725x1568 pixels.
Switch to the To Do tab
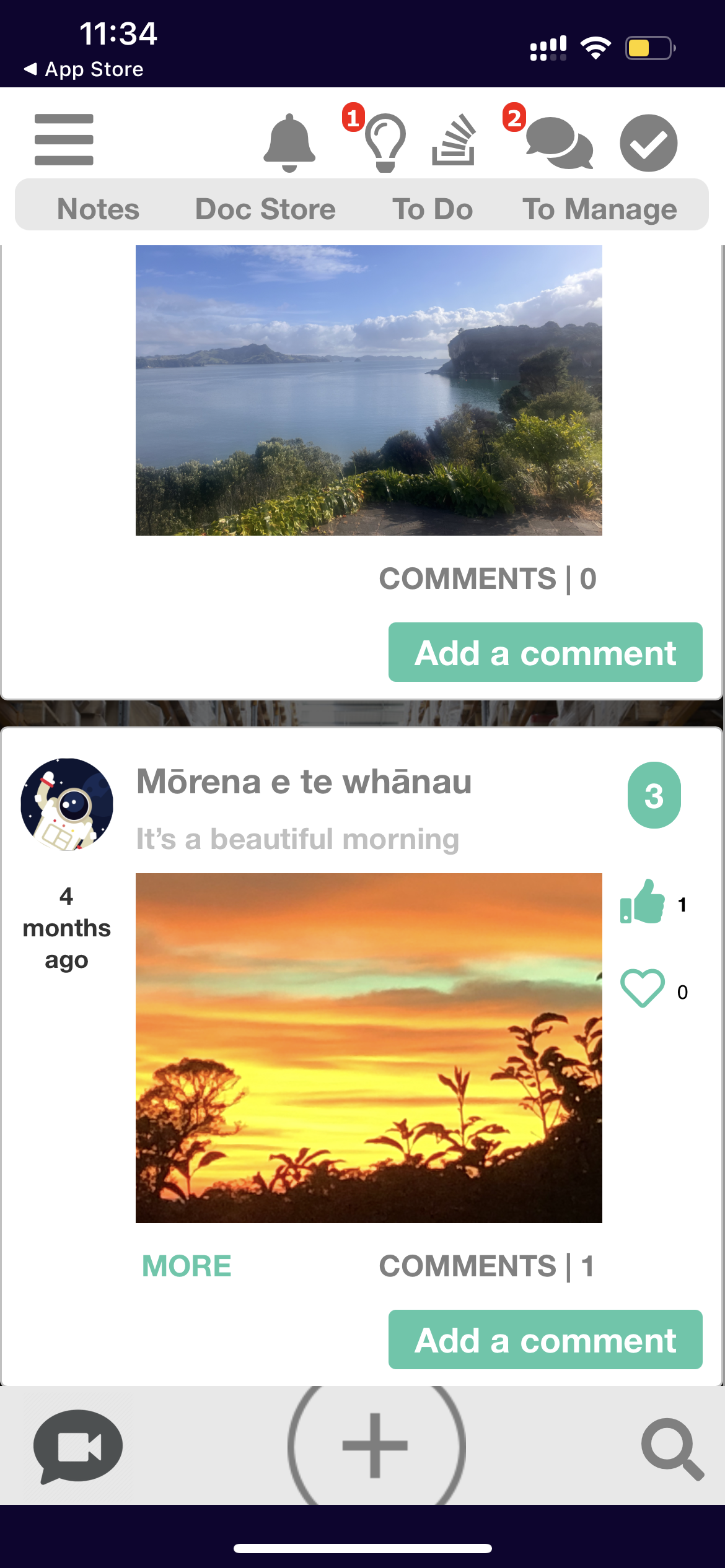(x=433, y=209)
